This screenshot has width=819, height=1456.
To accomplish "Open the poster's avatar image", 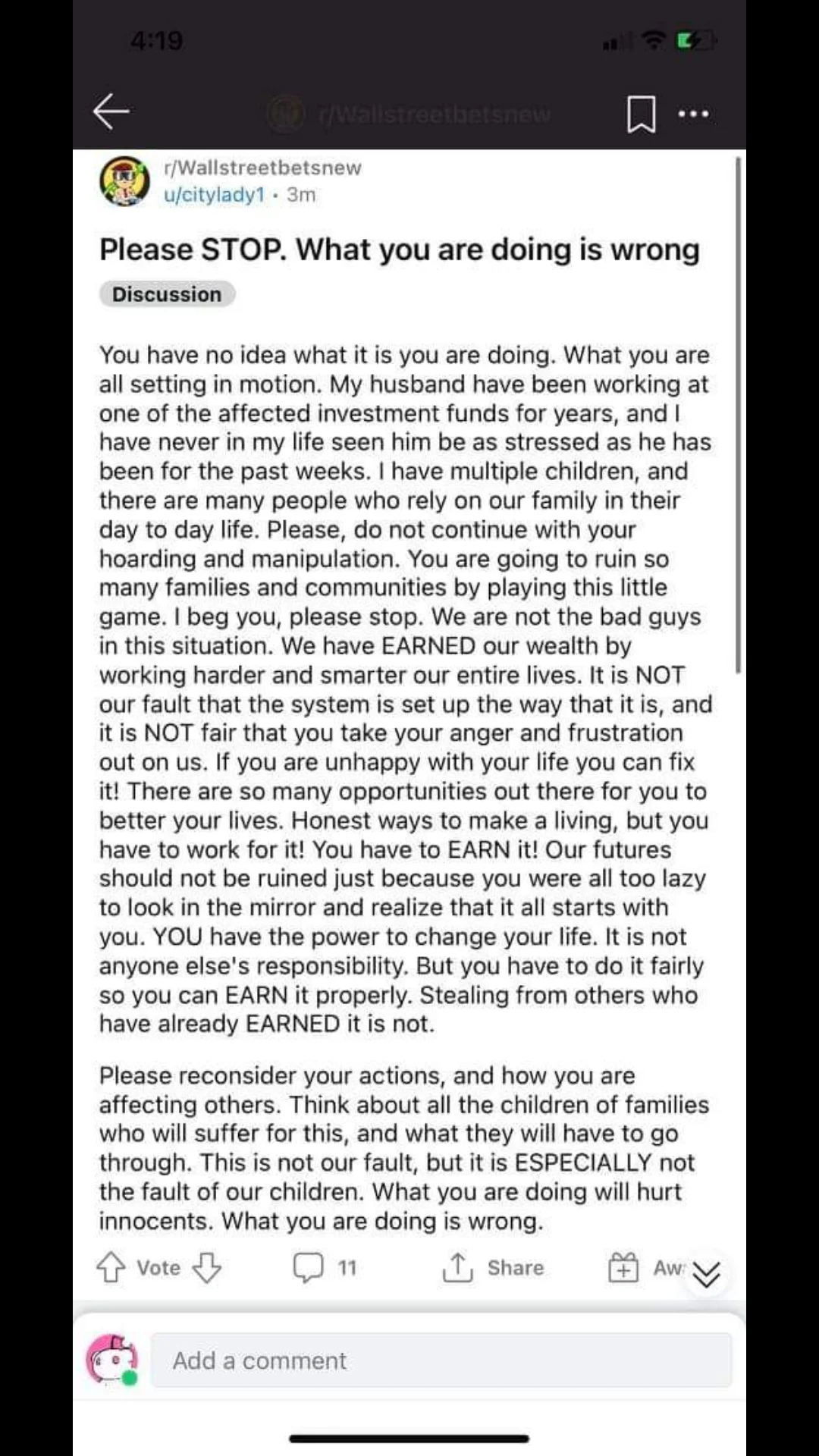I will (x=124, y=182).
